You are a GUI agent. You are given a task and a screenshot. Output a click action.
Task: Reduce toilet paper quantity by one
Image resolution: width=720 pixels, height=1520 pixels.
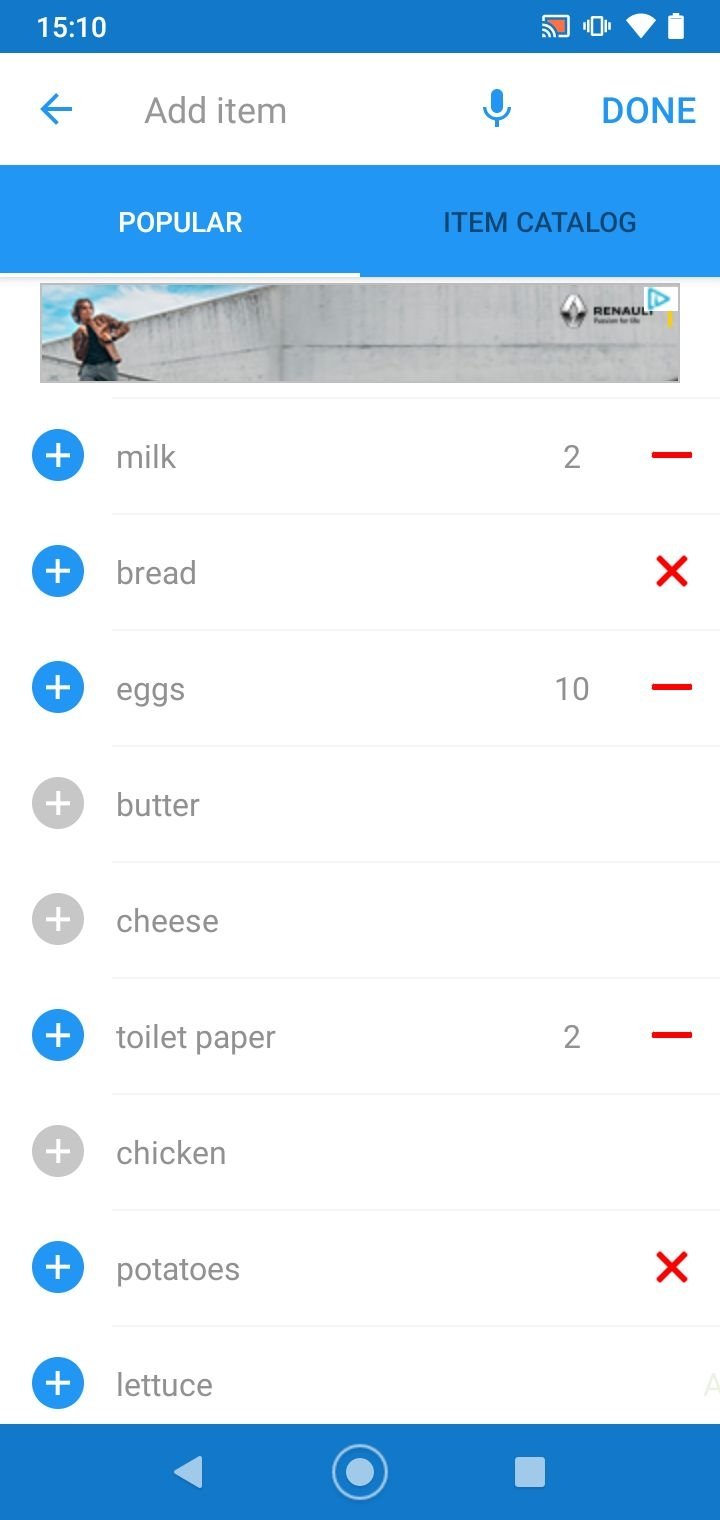tap(672, 1036)
